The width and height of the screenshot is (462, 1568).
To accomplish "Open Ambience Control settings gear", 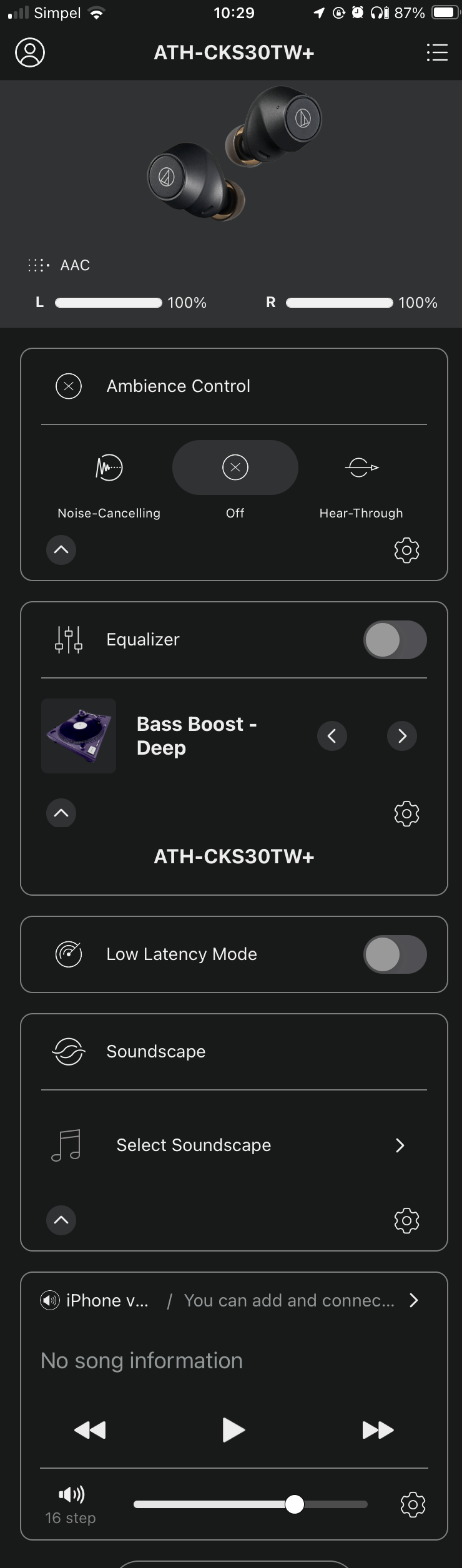I will (x=406, y=550).
